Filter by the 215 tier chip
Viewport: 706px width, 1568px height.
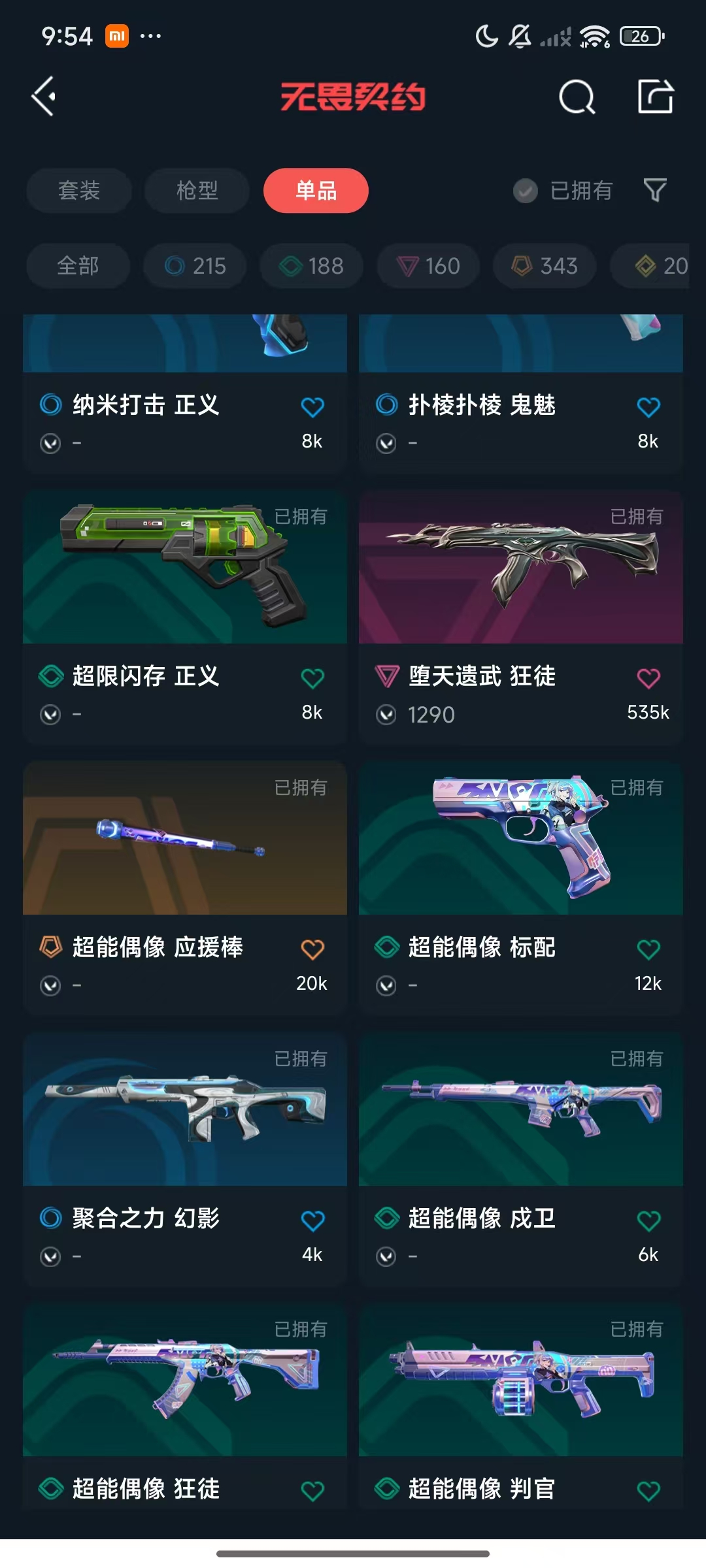click(x=195, y=266)
